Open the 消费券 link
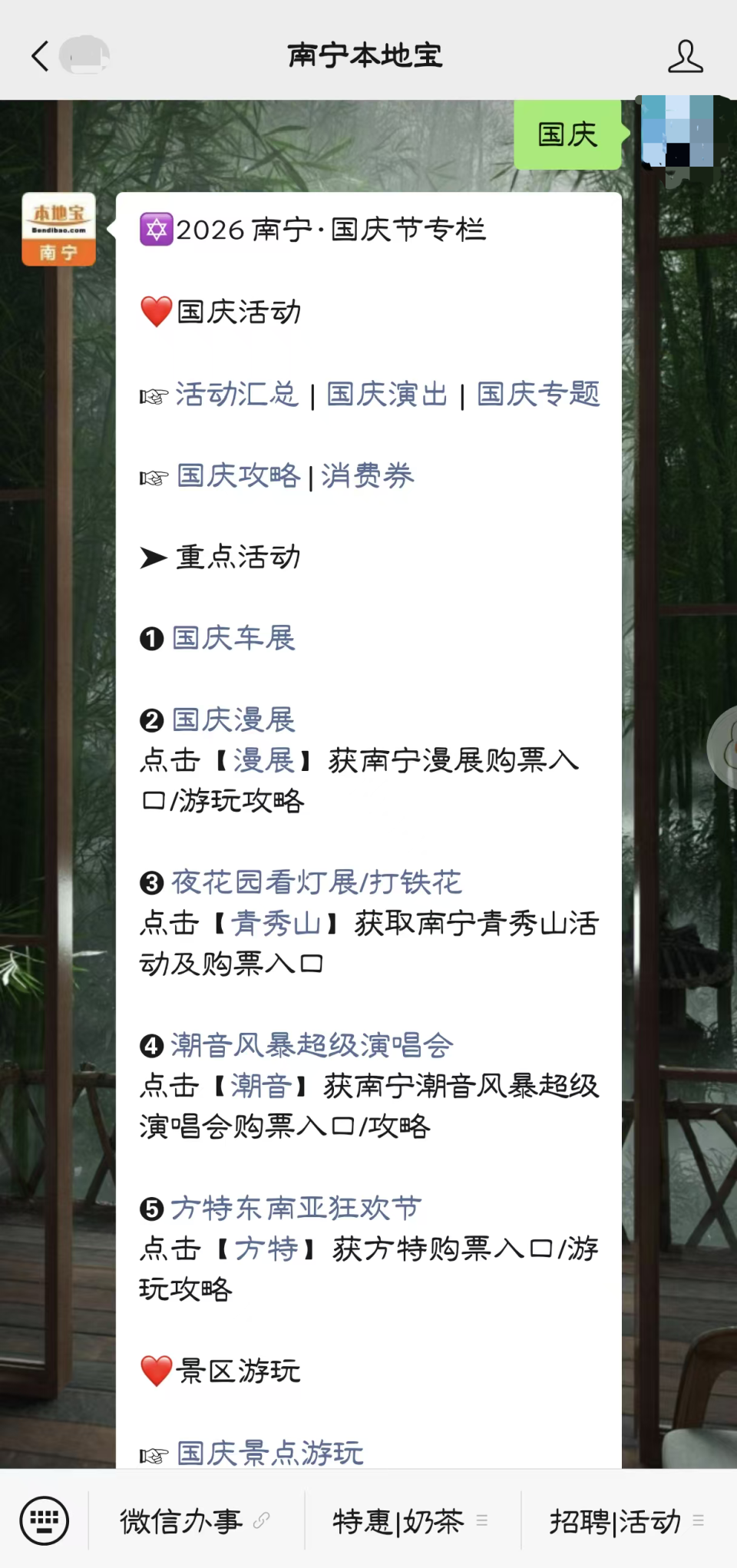This screenshot has width=737, height=1568. 368,475
